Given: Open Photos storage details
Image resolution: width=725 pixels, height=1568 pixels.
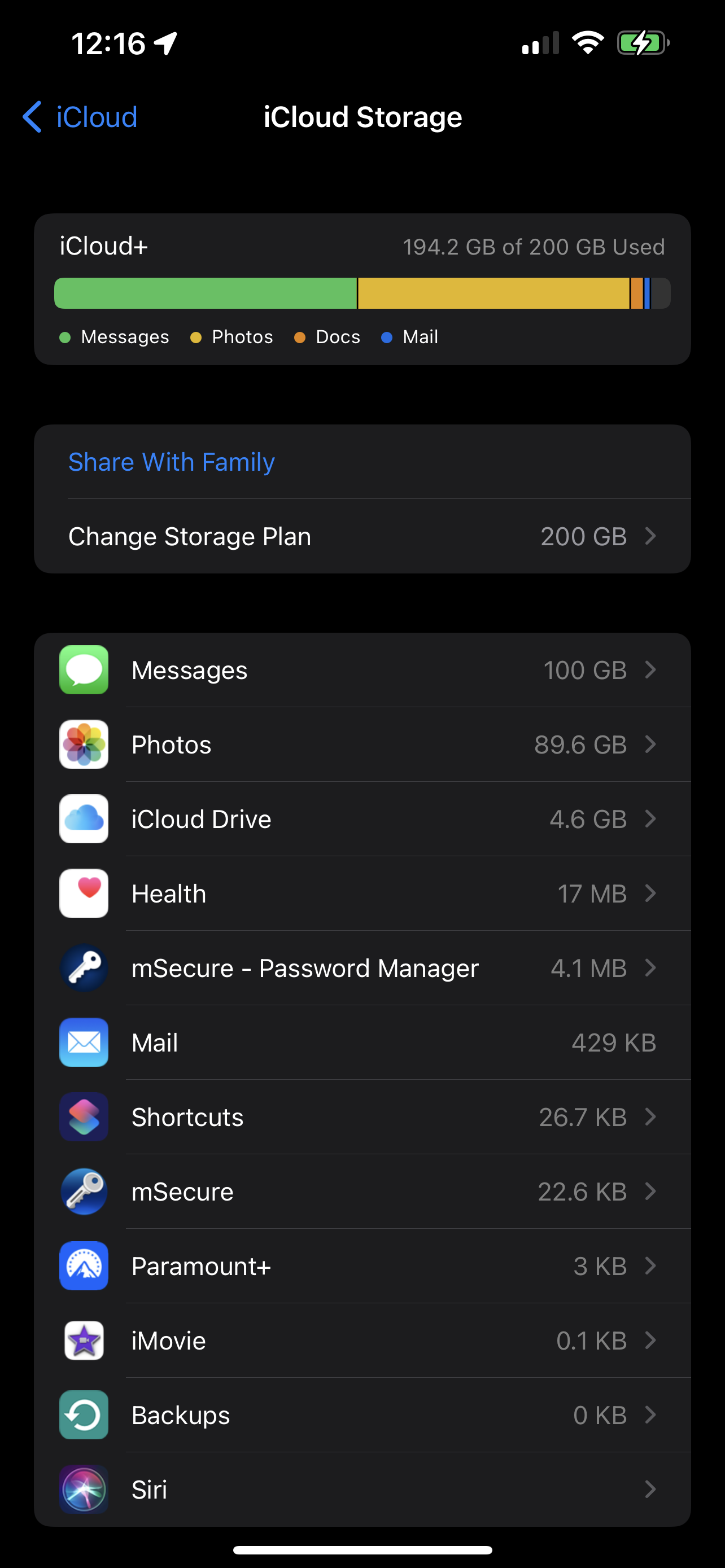Looking at the screenshot, I should point(362,744).
